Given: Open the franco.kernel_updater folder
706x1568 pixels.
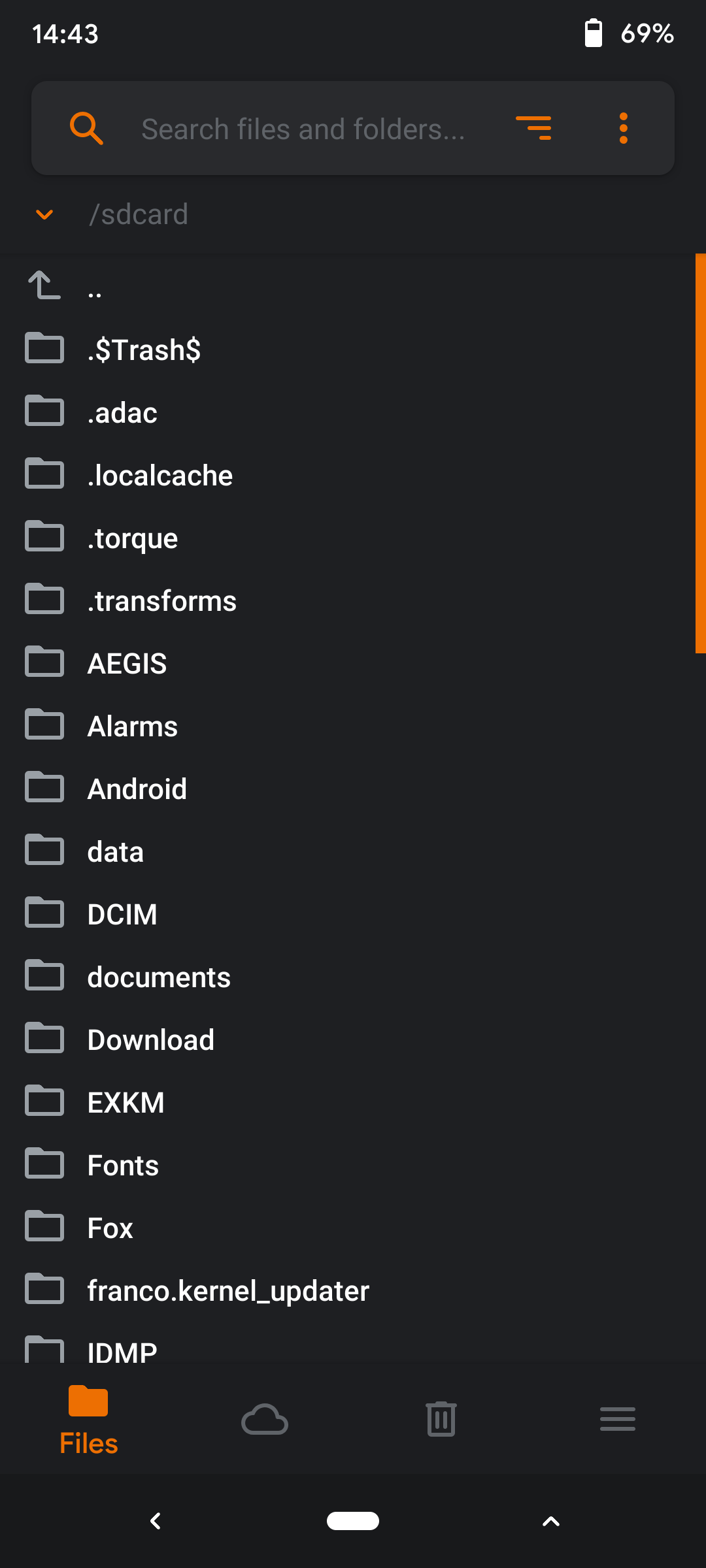Looking at the screenshot, I should point(227,1290).
